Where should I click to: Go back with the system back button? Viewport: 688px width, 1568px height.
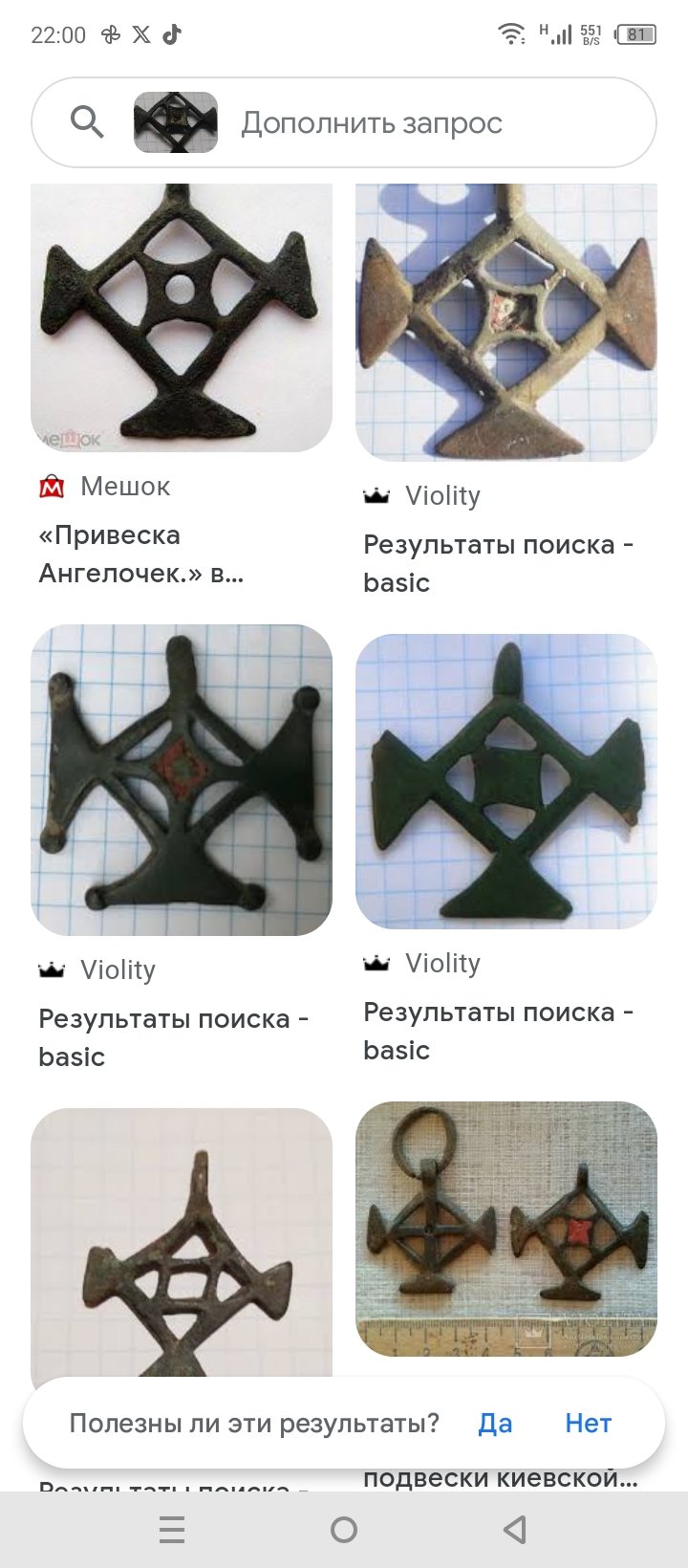515,1530
